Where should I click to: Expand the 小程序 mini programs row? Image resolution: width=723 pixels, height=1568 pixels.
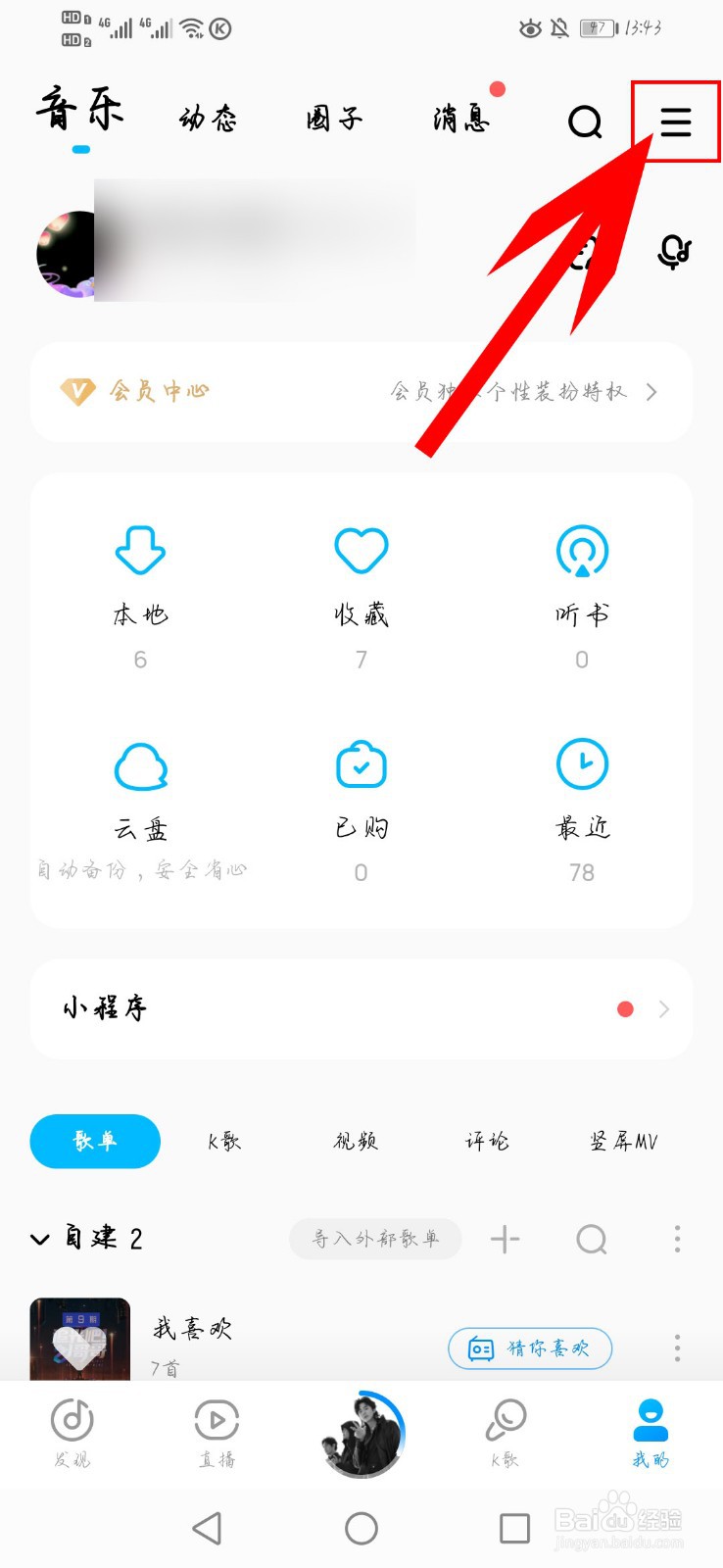(x=662, y=1008)
